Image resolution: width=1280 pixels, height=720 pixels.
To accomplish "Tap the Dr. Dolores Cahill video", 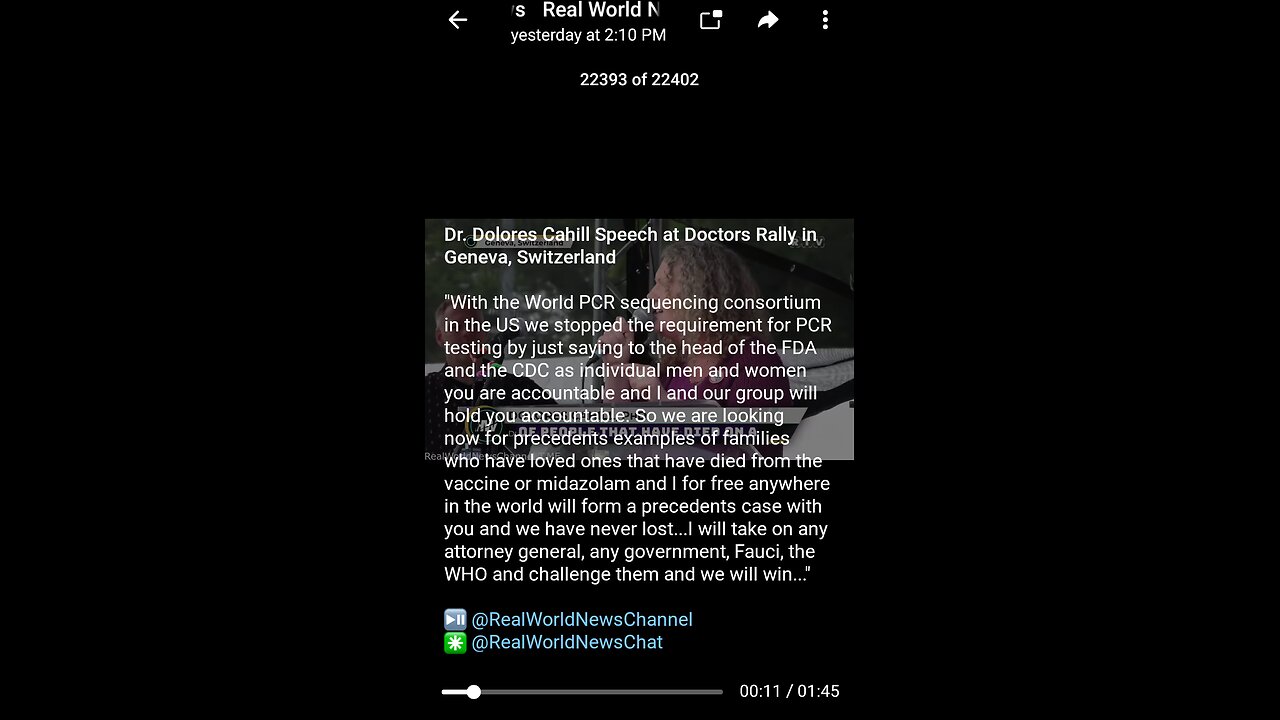I will click(x=639, y=340).
